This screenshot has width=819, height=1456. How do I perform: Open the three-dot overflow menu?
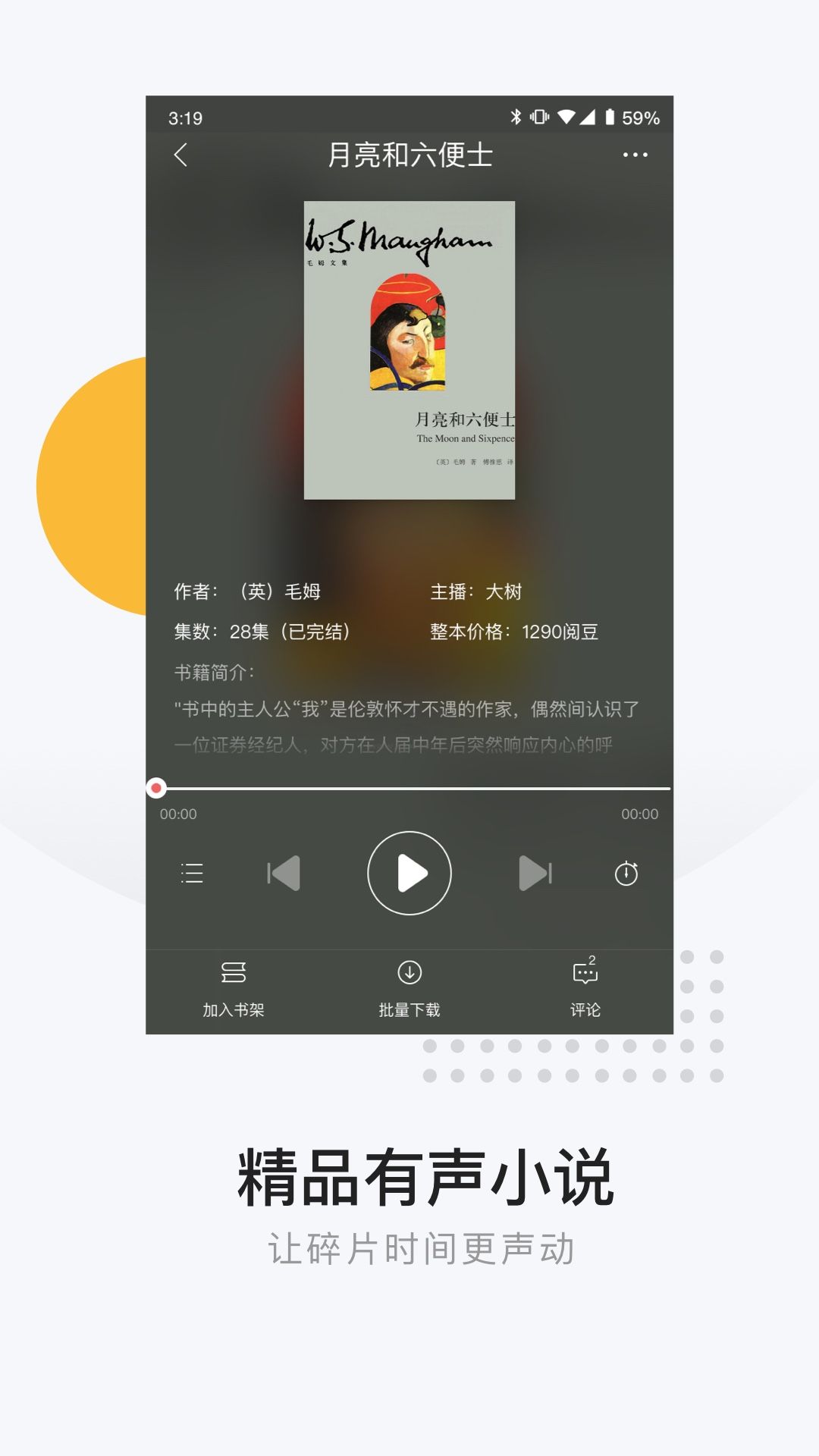point(635,155)
